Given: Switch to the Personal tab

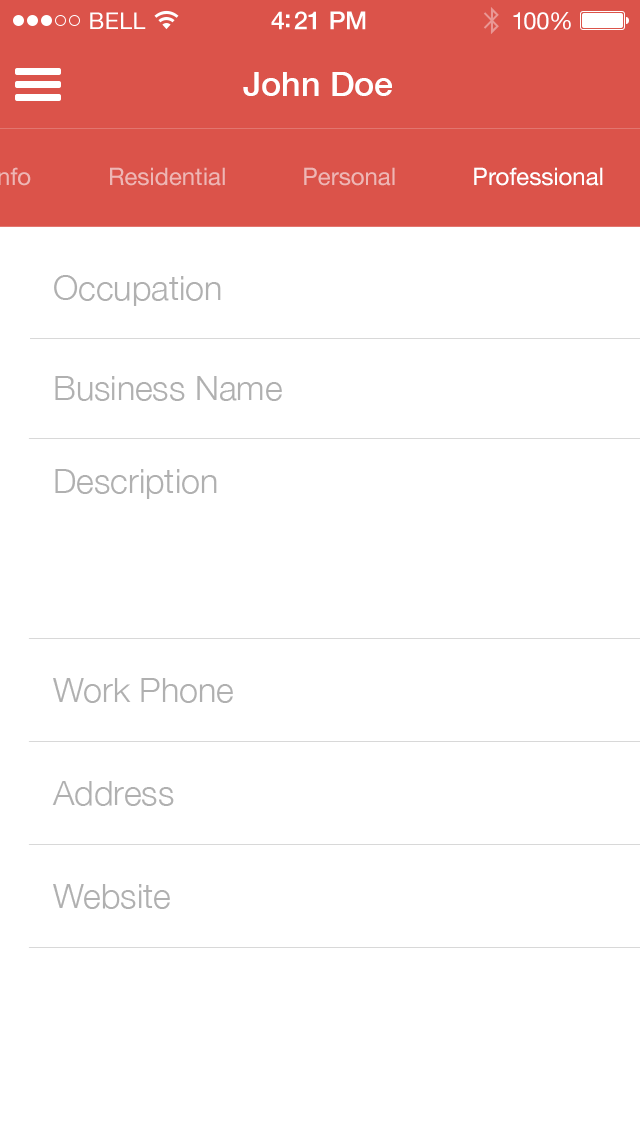Looking at the screenshot, I should [x=349, y=177].
